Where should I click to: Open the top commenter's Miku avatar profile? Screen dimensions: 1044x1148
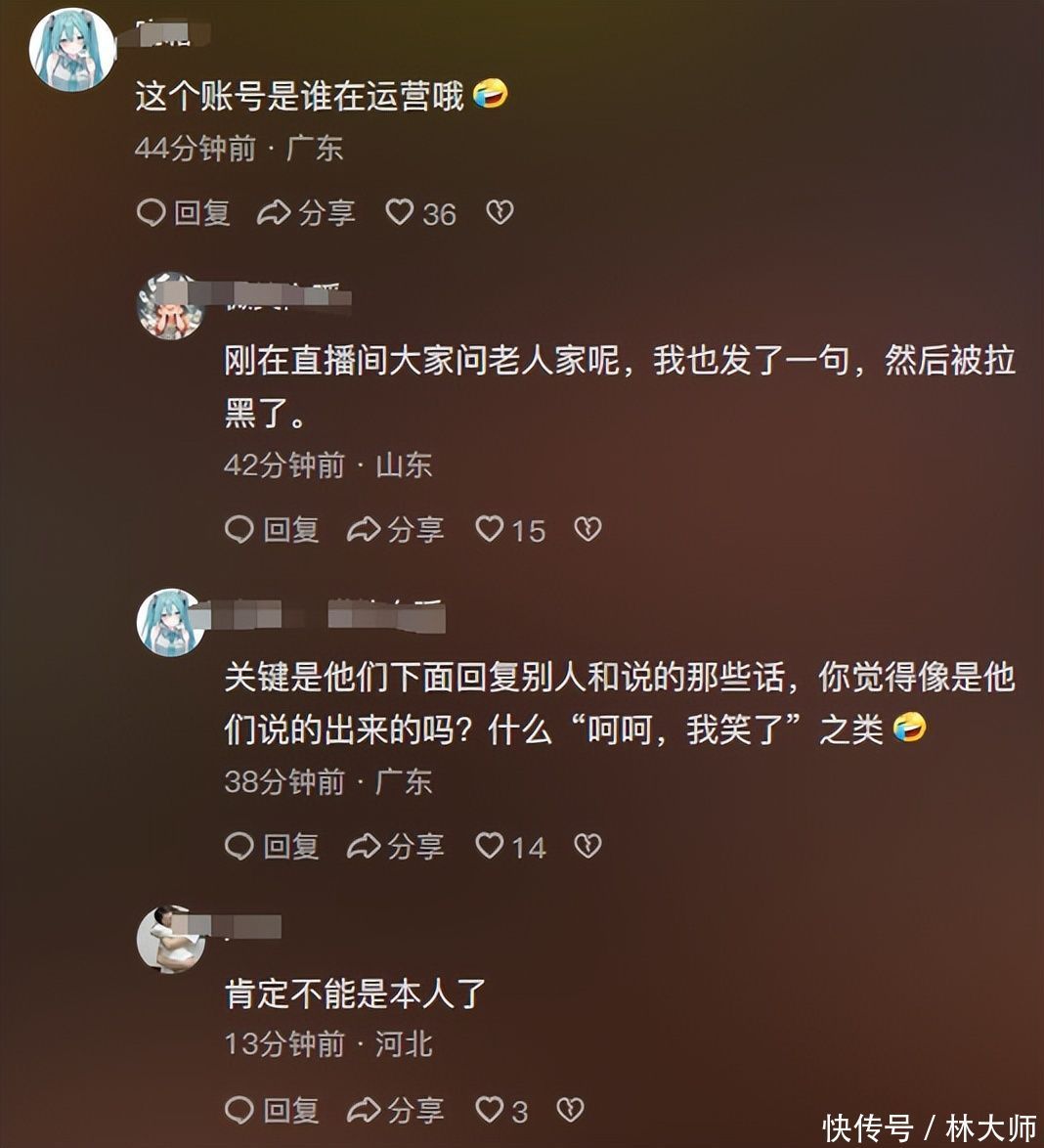[x=70, y=51]
